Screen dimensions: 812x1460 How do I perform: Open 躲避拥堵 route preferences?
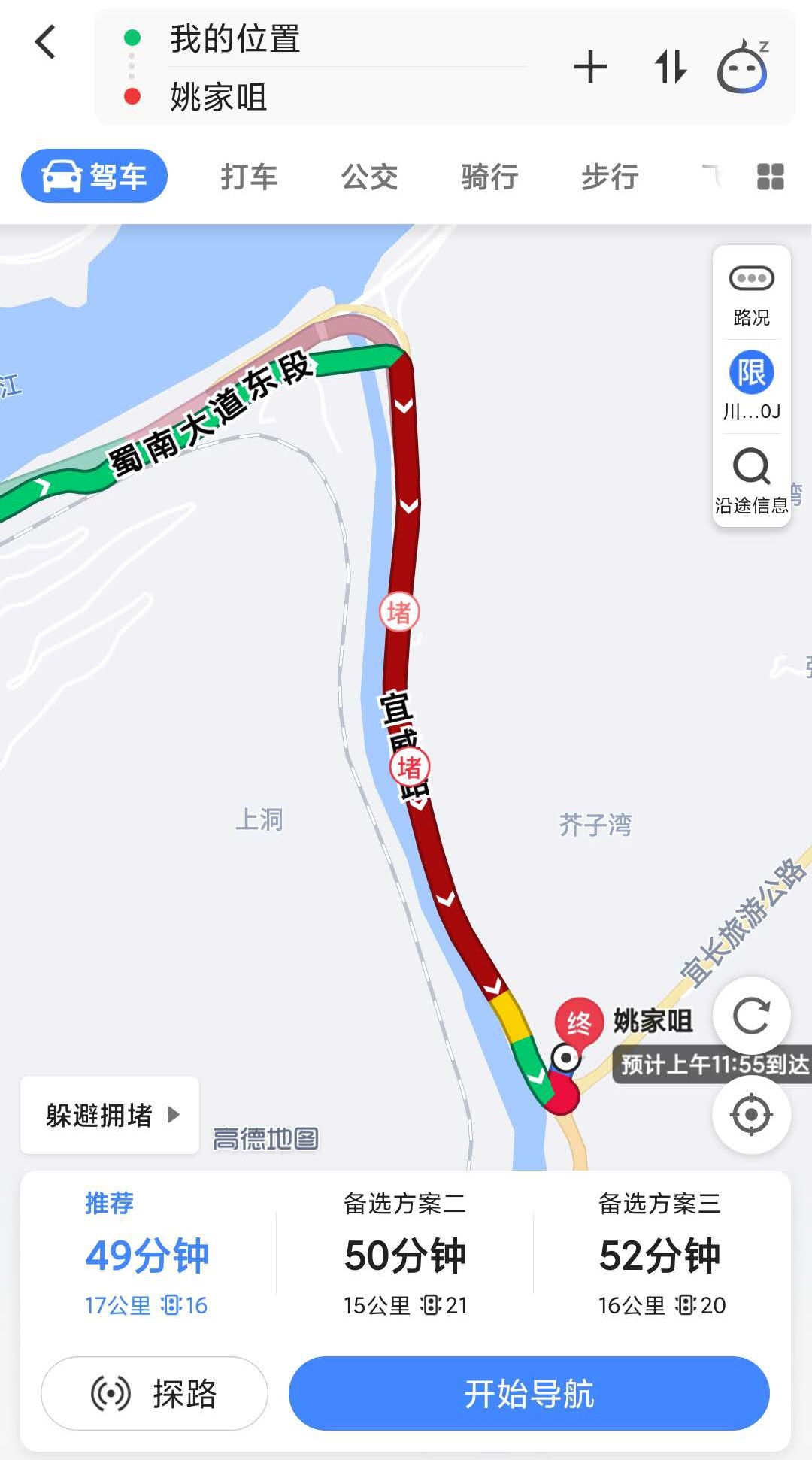111,1115
